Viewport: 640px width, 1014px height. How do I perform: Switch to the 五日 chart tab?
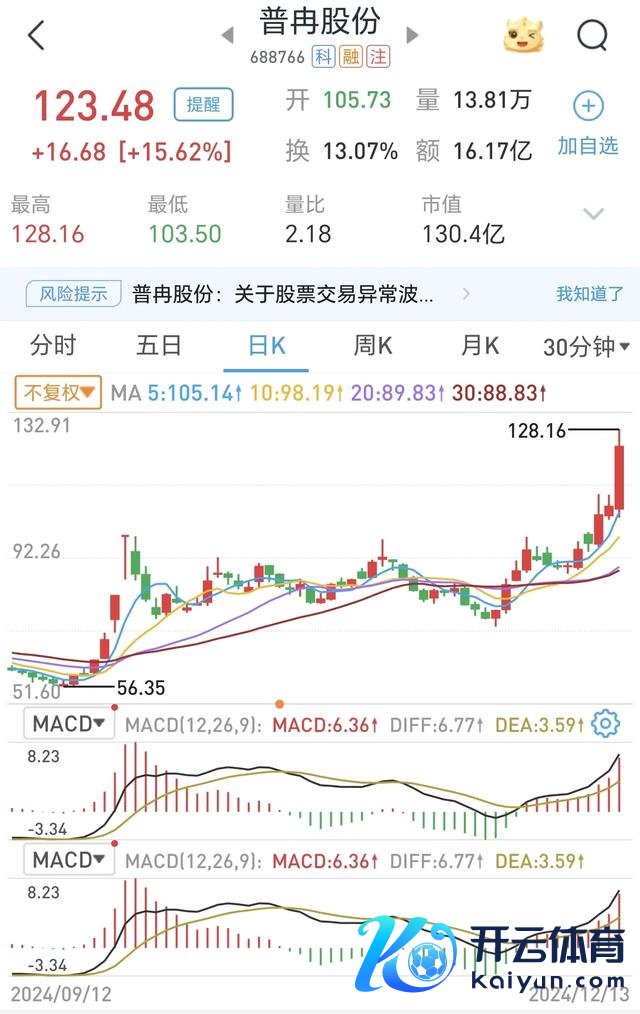(x=159, y=346)
